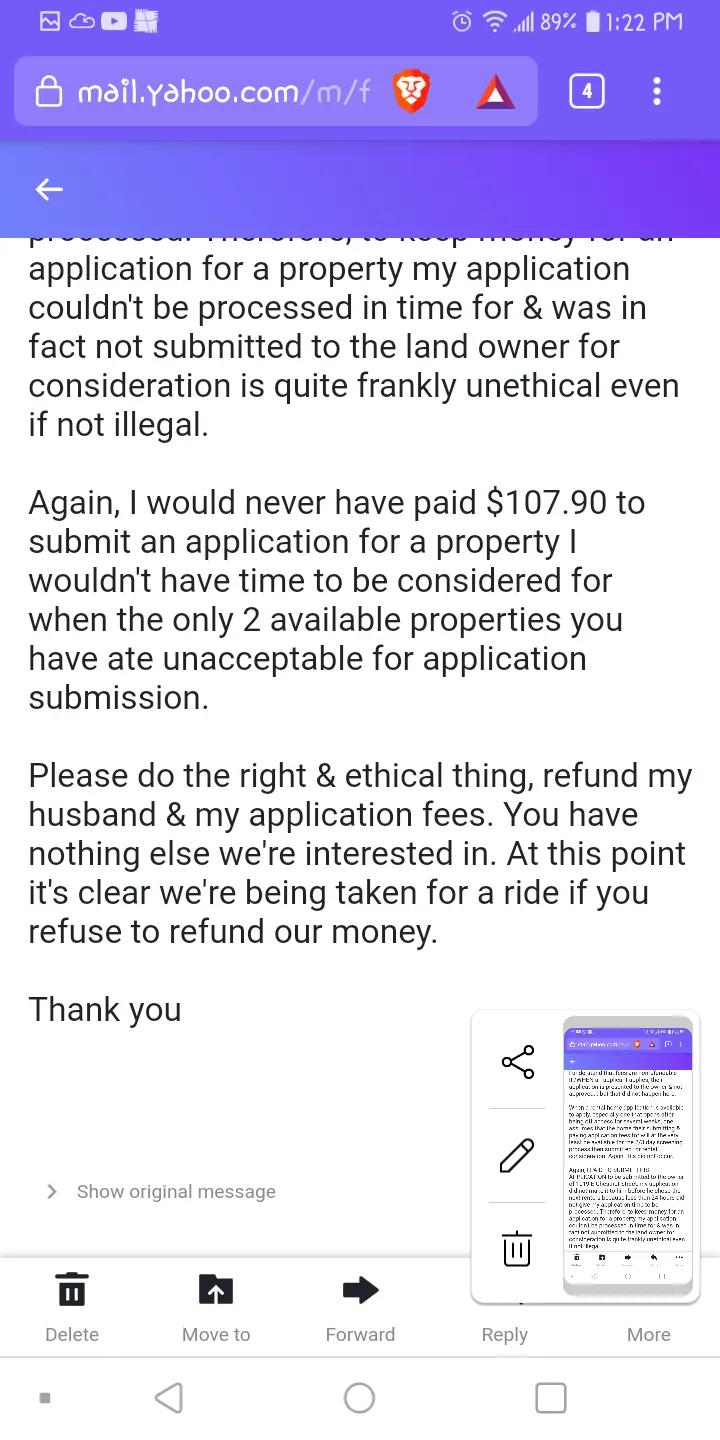The image size is (720, 1440).
Task: Open the Brave Rewards triangle icon
Action: tap(495, 94)
